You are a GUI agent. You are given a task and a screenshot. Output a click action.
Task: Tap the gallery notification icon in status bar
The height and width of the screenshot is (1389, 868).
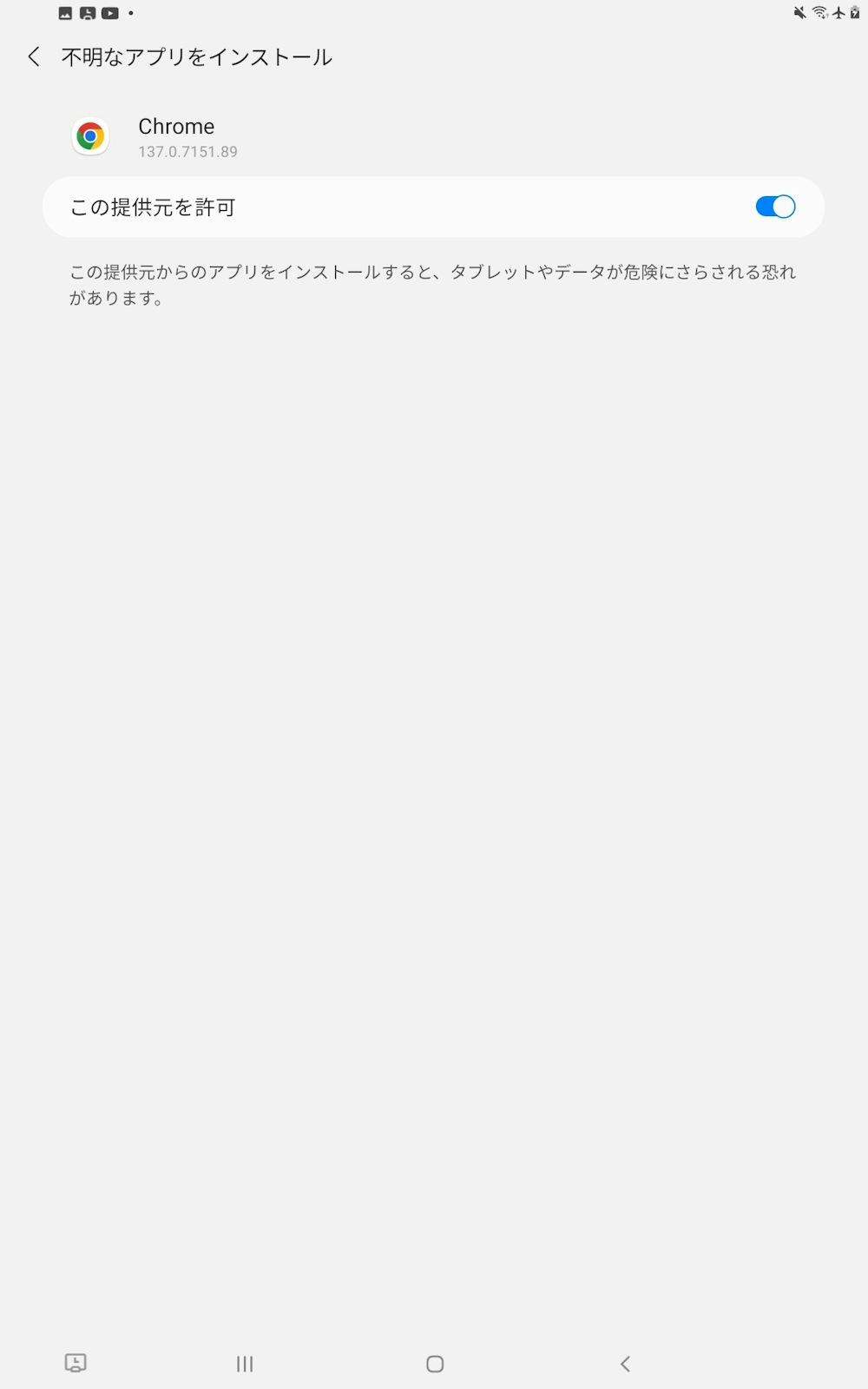pos(65,13)
